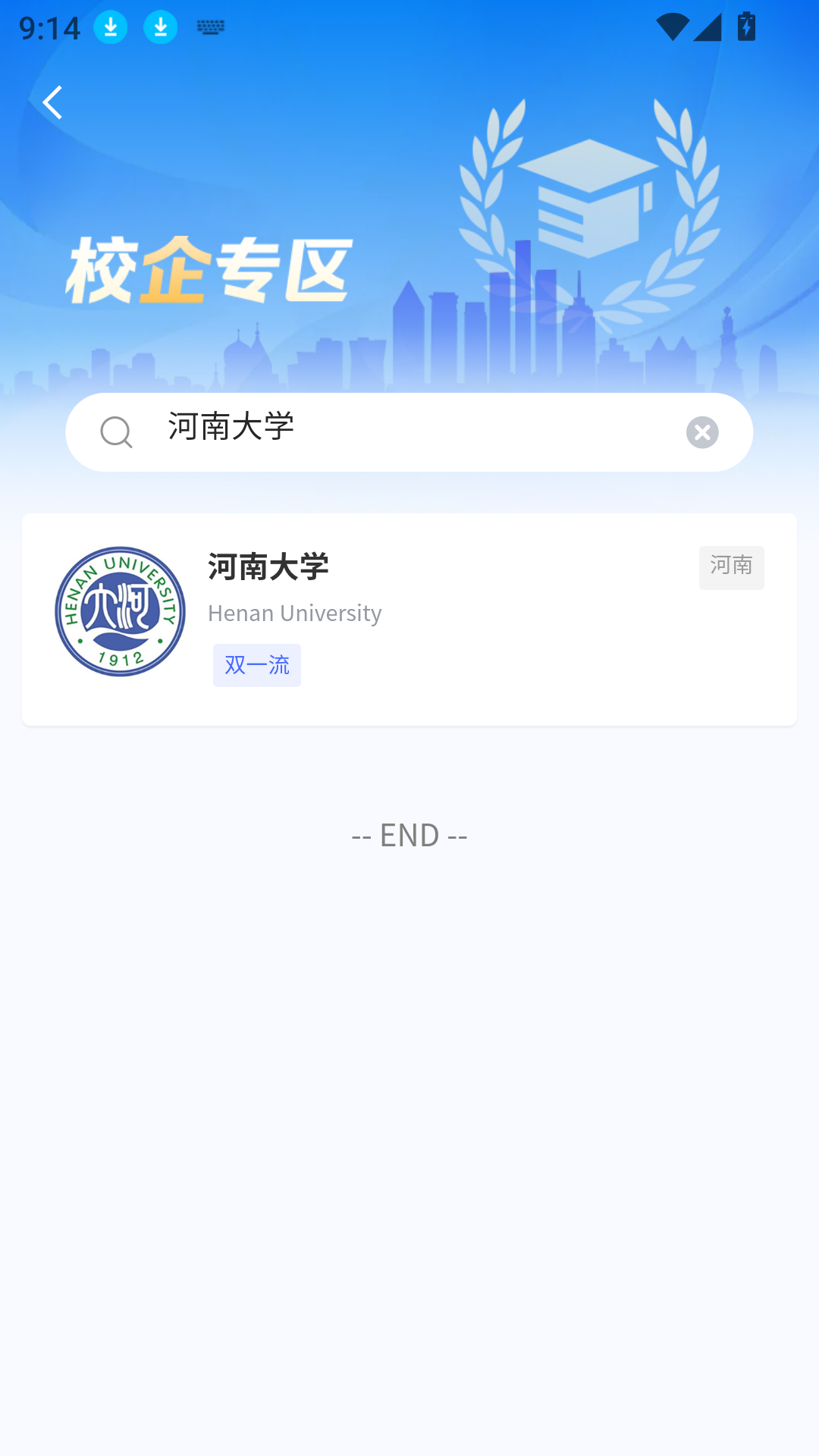Tap the second download icon in status bar

pyautogui.click(x=160, y=27)
